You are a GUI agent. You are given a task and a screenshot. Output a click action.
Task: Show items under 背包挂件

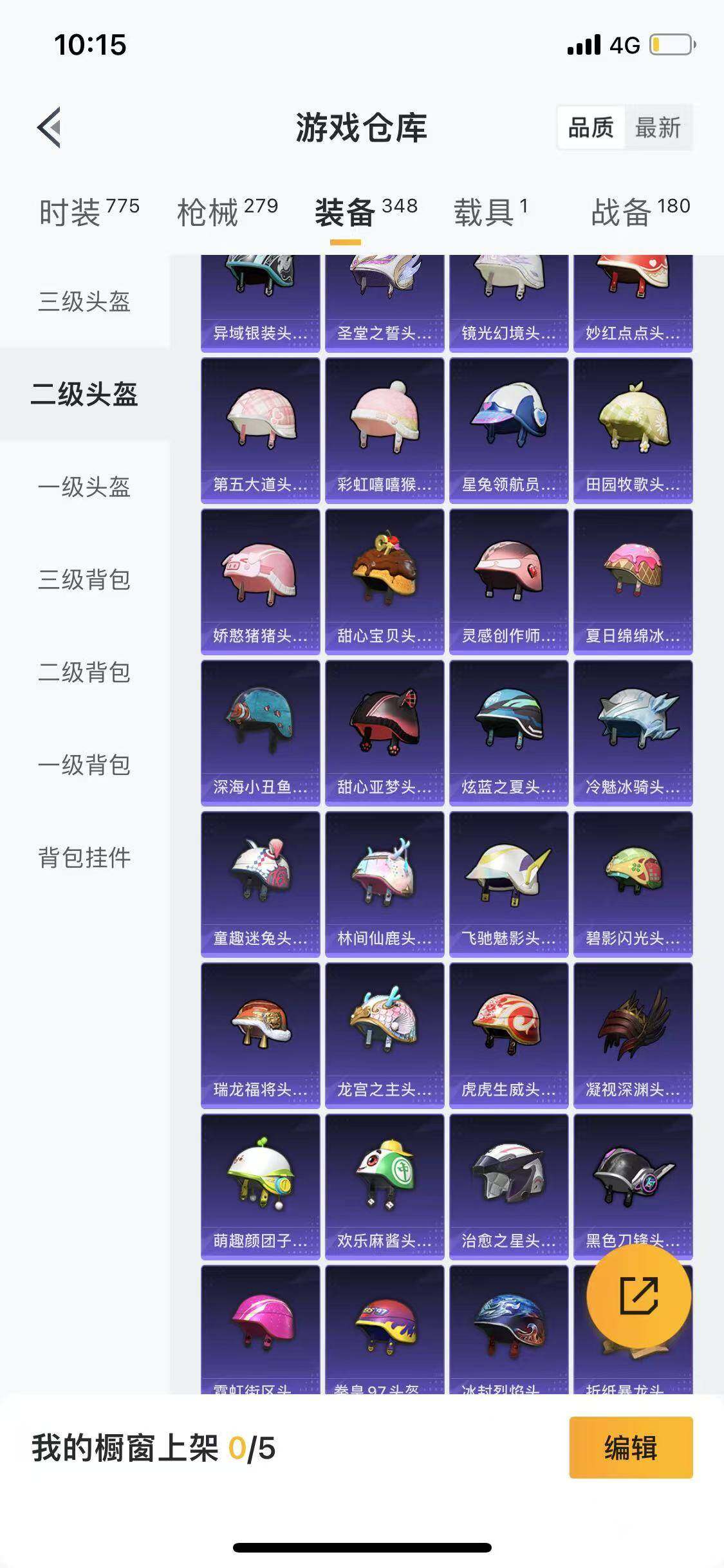pos(84,856)
